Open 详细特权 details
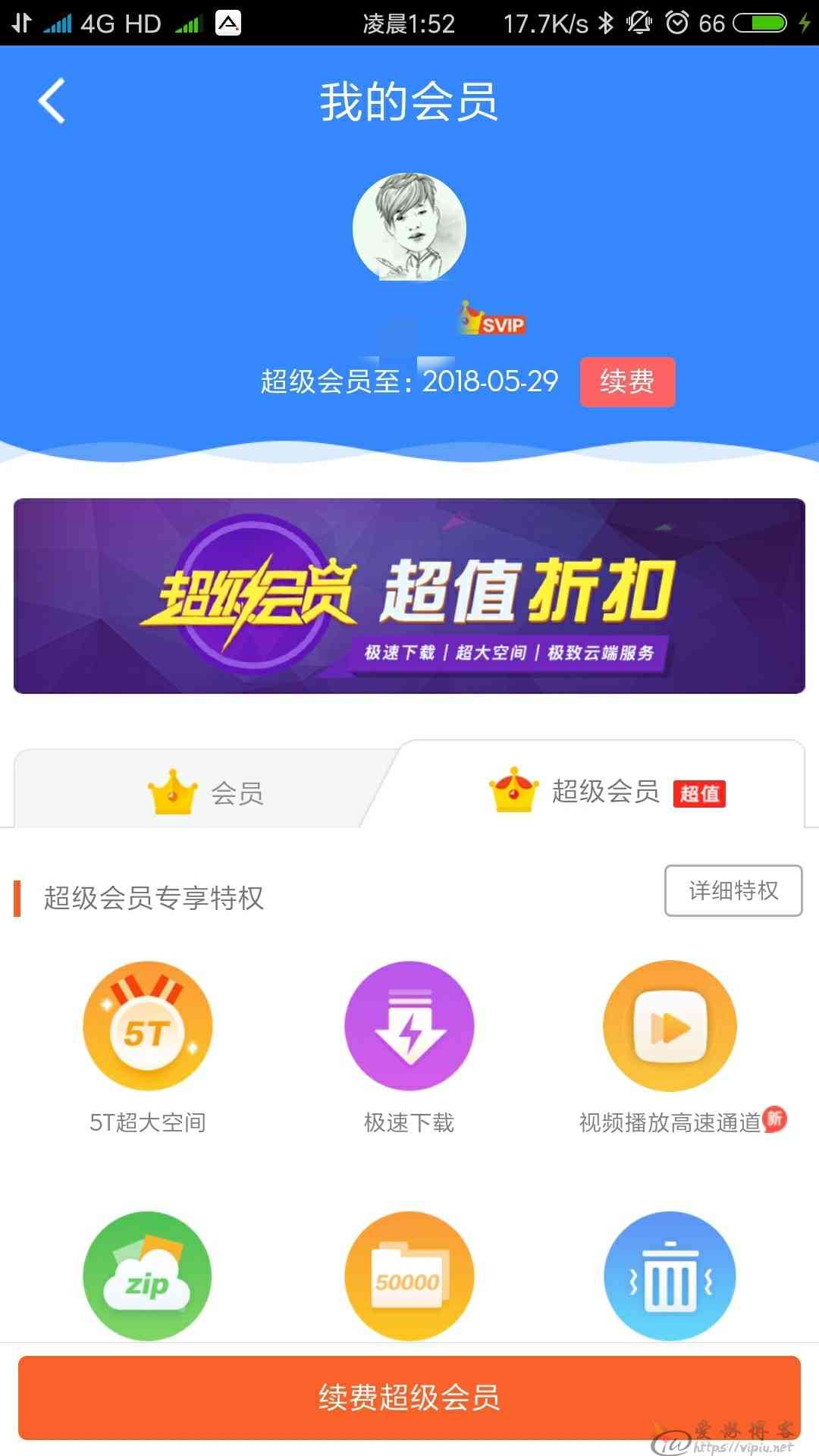The height and width of the screenshot is (1456, 819). click(733, 890)
